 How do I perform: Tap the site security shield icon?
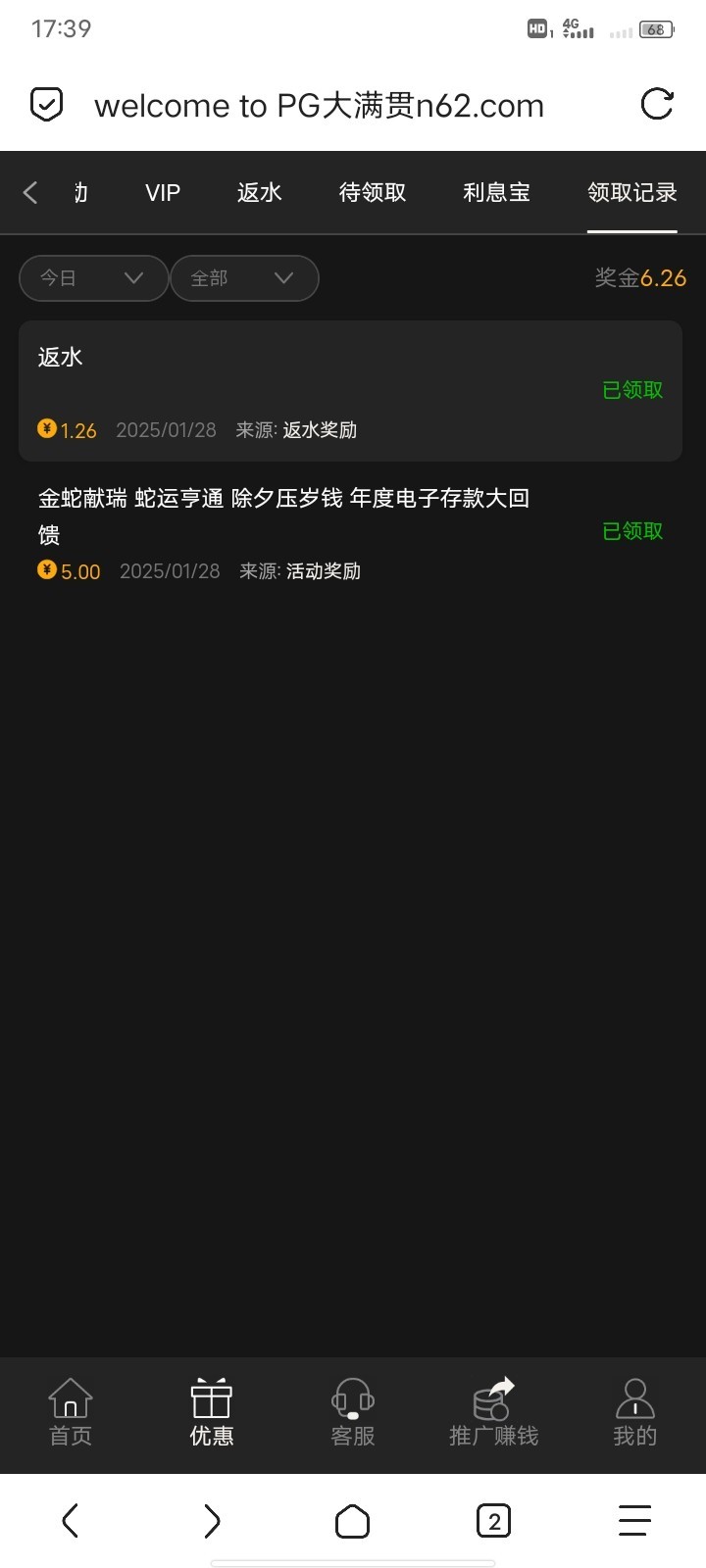[x=47, y=104]
